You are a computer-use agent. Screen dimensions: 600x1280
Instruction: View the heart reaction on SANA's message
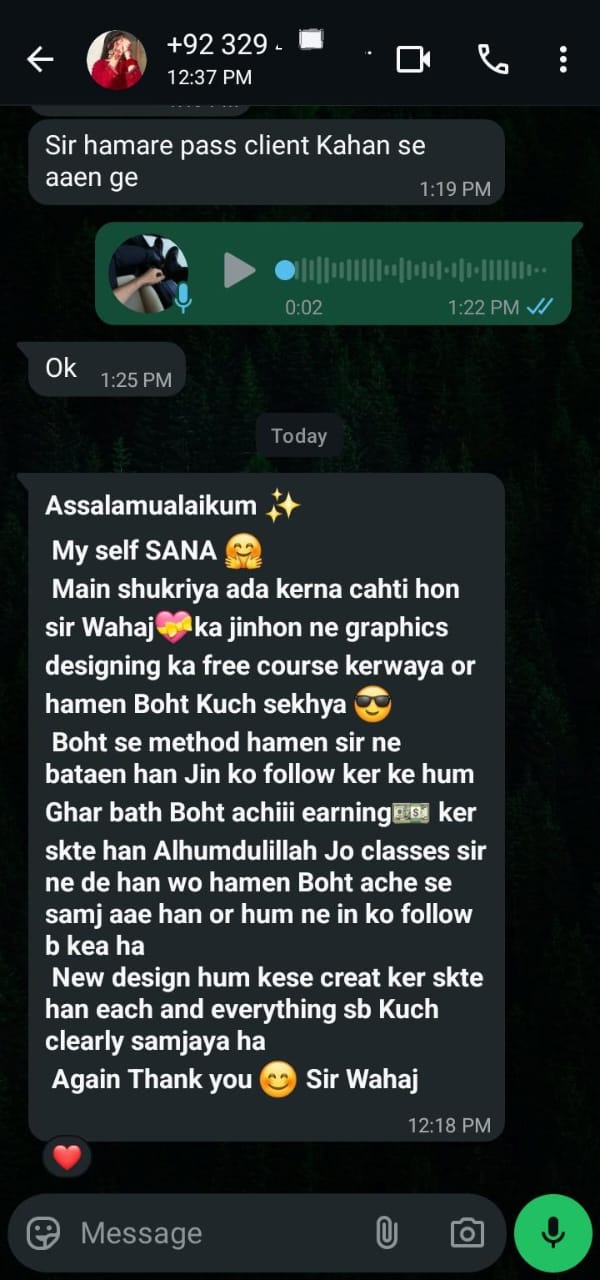pyautogui.click(x=67, y=1158)
